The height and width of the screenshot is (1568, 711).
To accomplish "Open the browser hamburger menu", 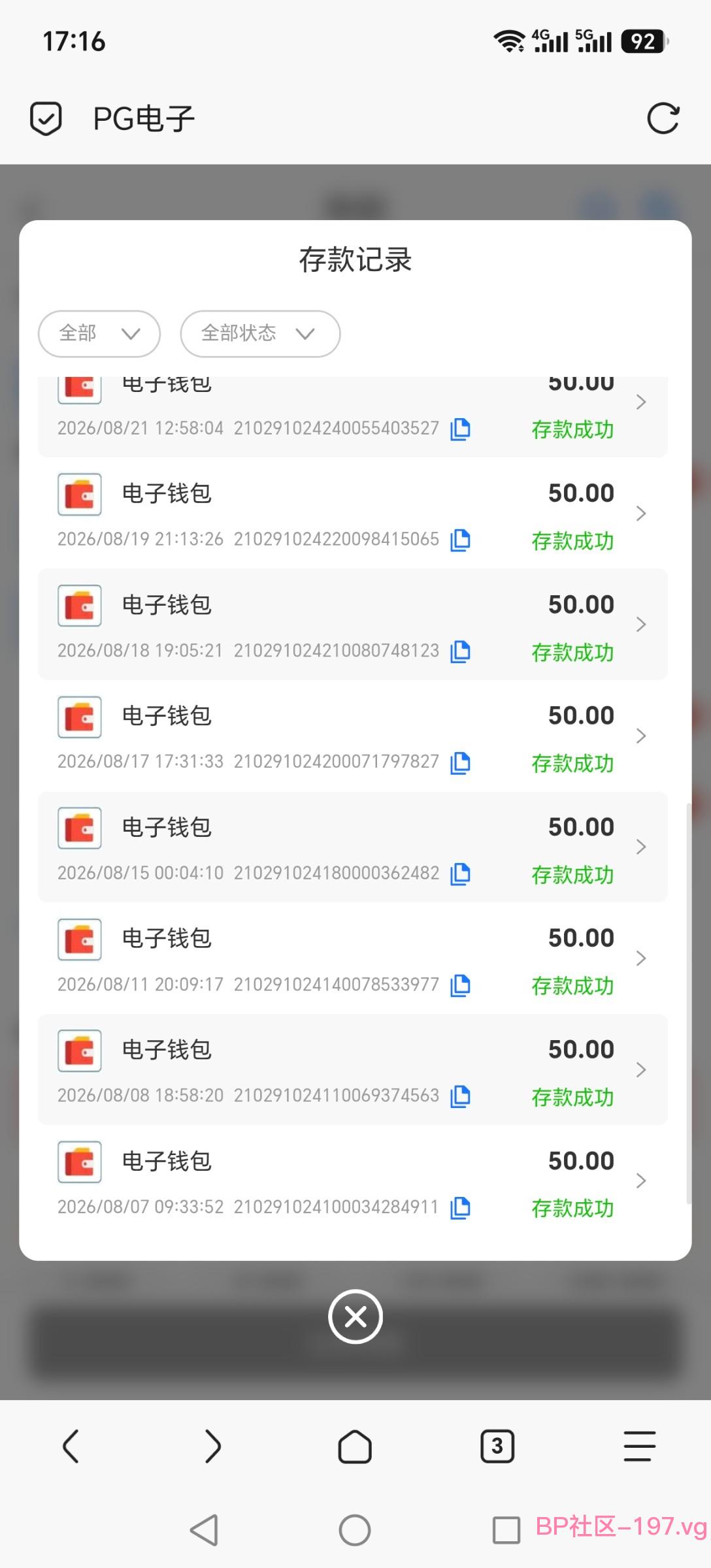I will pos(639,1446).
